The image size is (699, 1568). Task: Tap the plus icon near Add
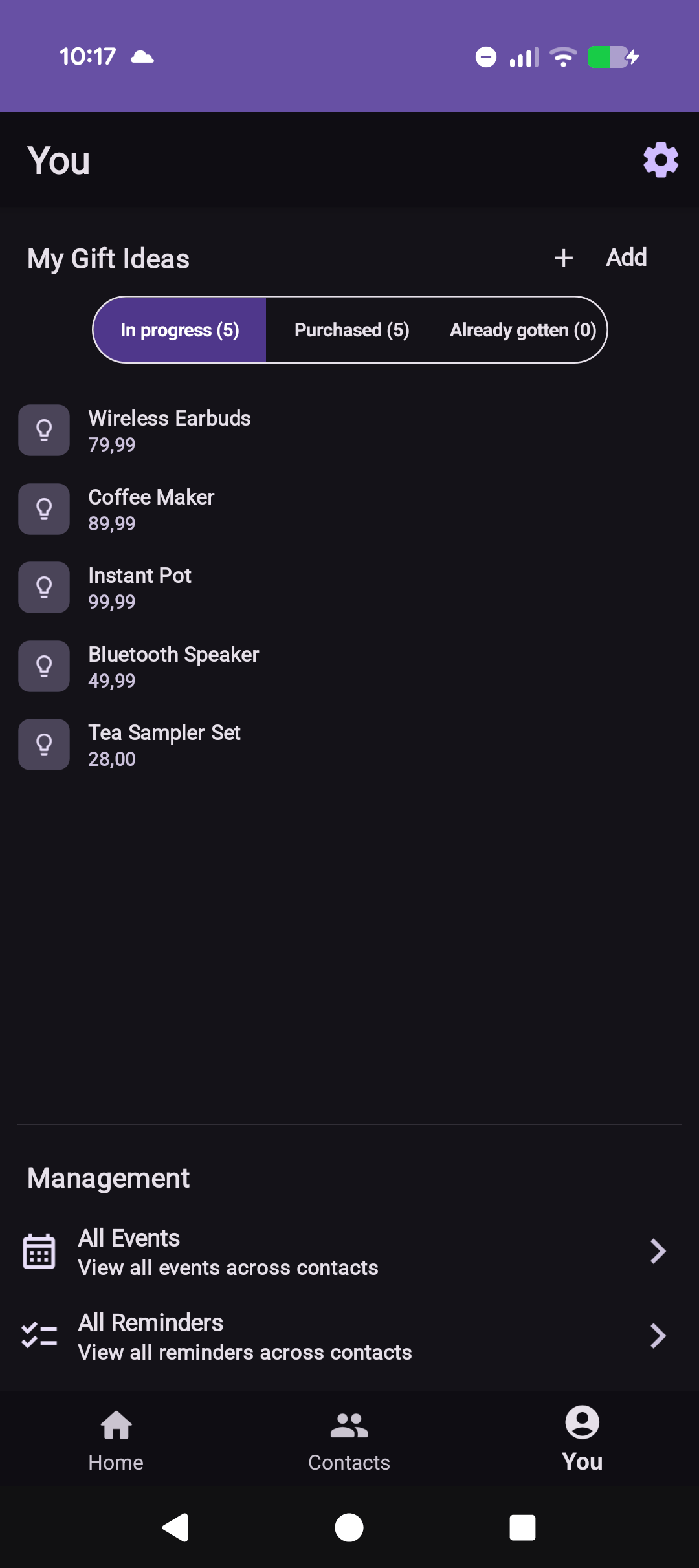[x=564, y=257]
